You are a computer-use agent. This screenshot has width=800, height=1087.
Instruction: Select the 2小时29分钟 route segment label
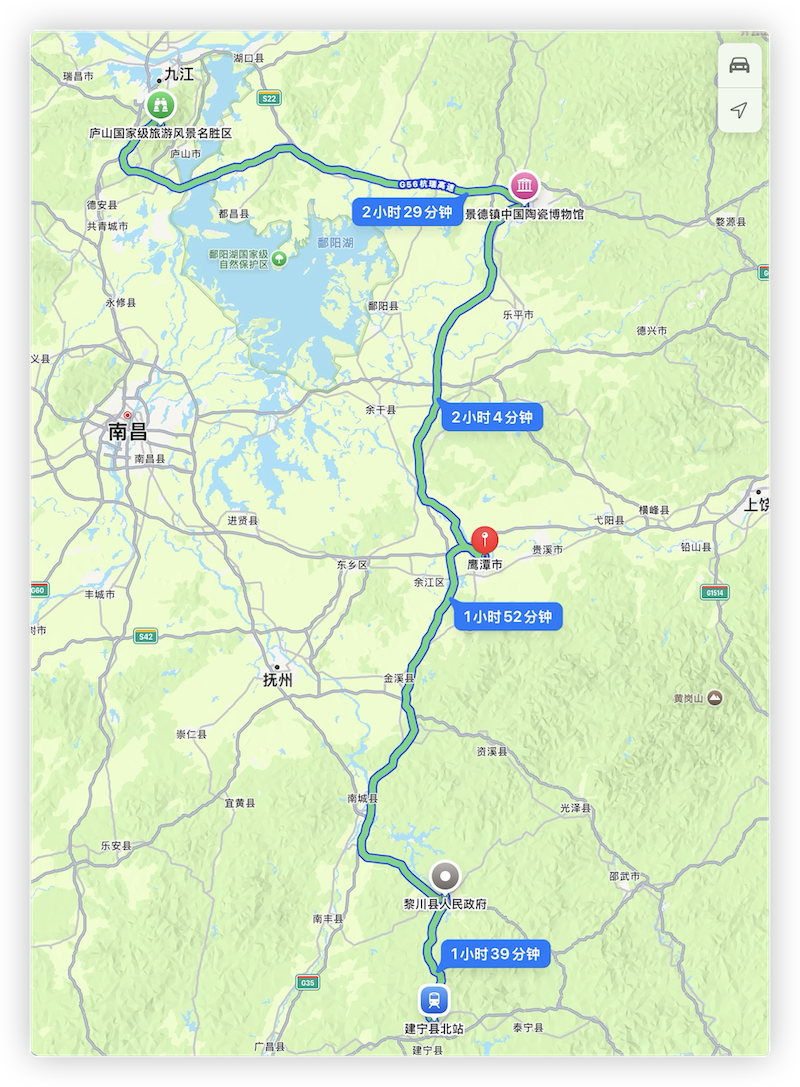coord(408,212)
